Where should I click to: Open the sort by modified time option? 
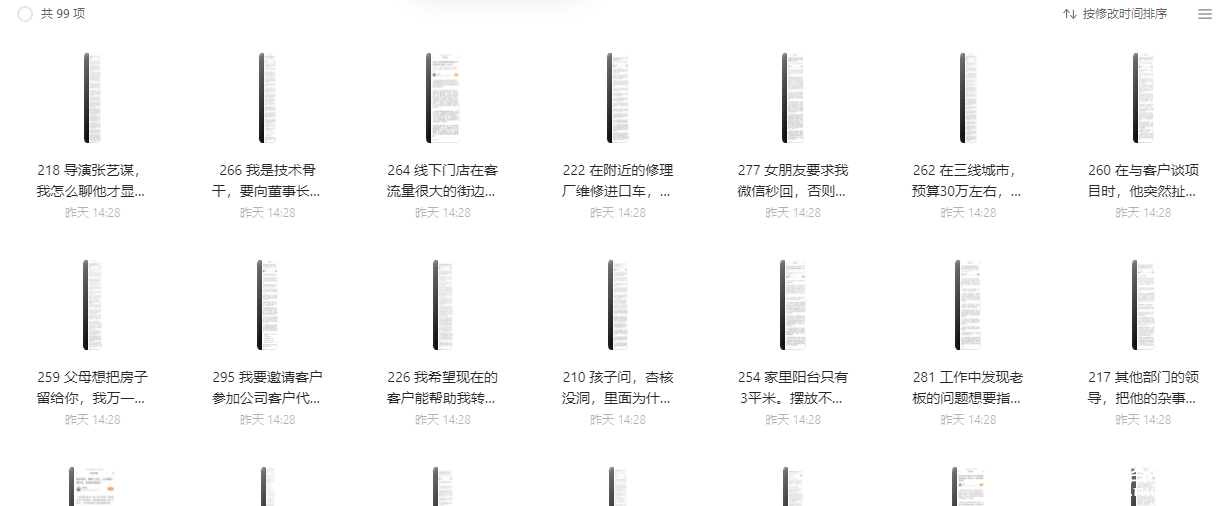1115,14
